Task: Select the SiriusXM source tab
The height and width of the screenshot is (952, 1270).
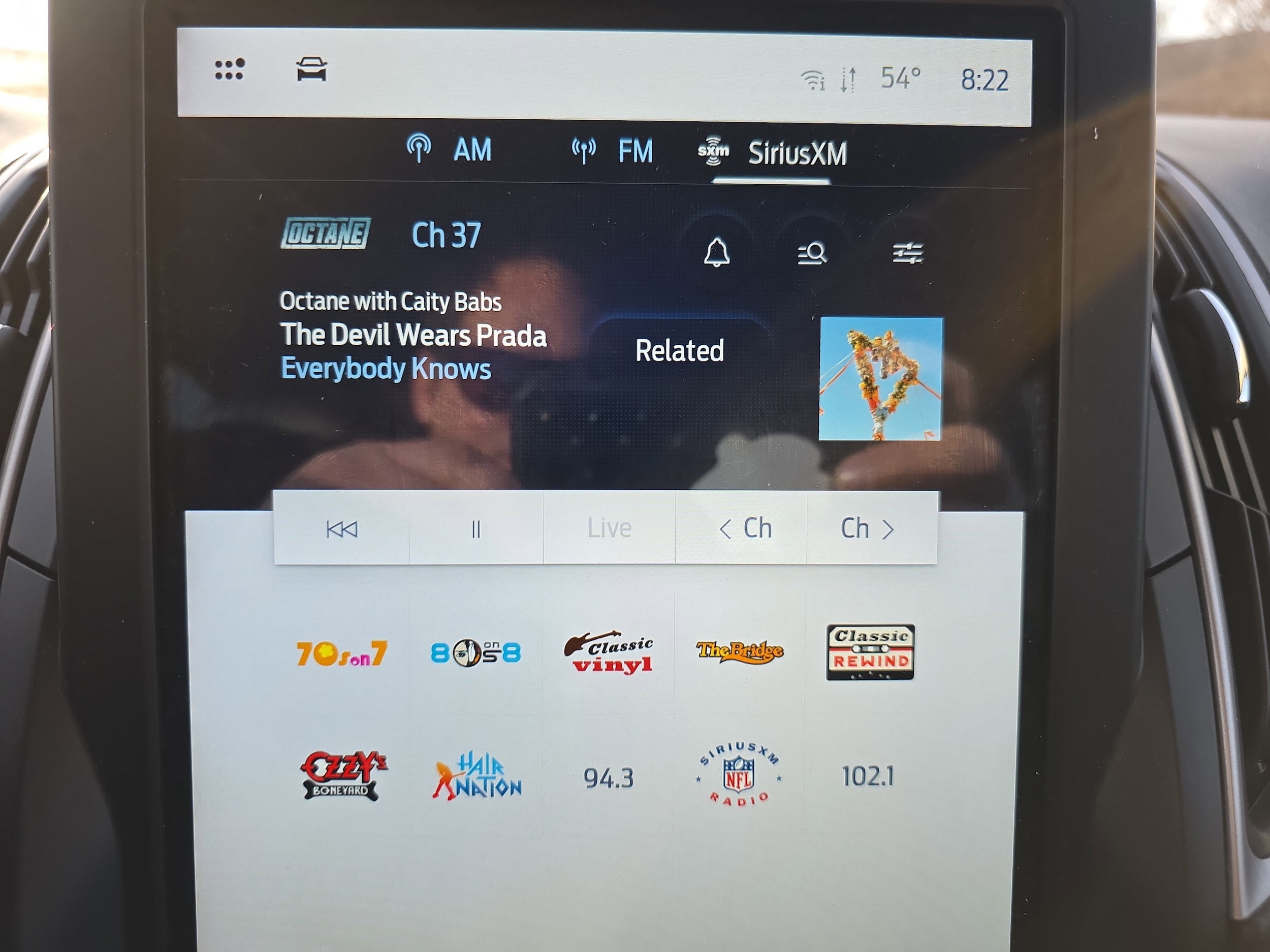Action: [772, 153]
